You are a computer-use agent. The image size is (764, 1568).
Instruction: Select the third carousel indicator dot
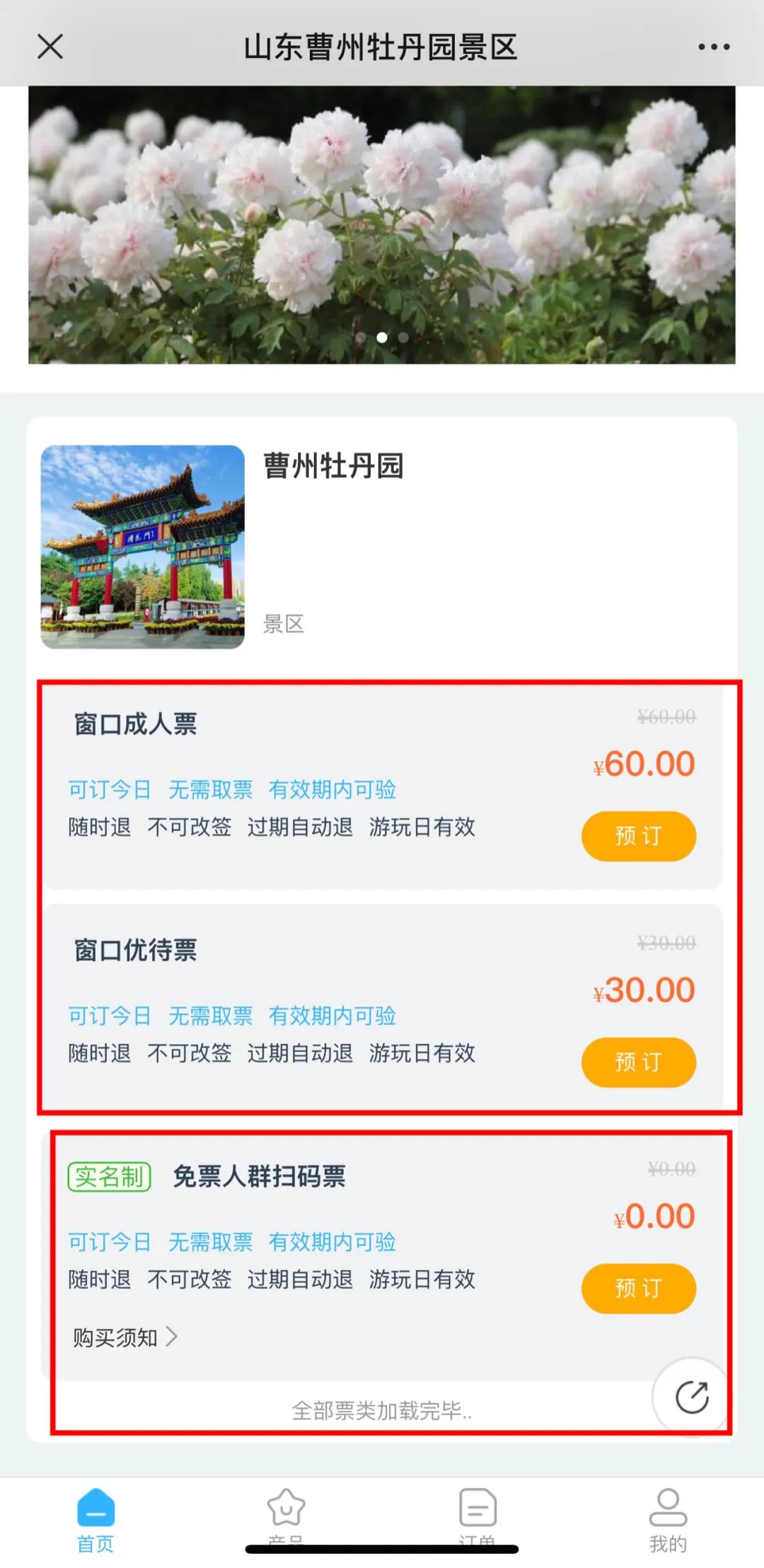[x=403, y=339]
